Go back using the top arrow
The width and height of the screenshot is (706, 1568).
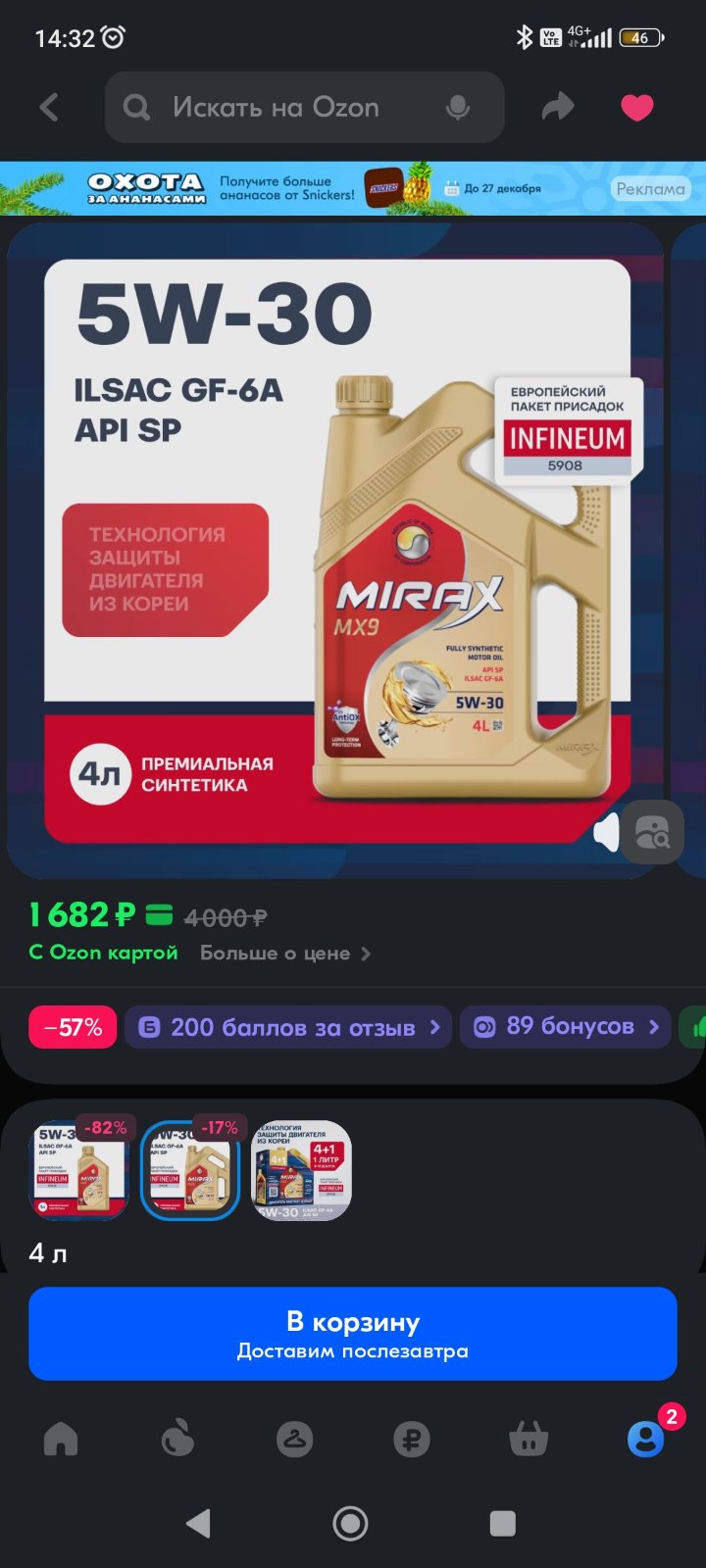click(x=49, y=107)
